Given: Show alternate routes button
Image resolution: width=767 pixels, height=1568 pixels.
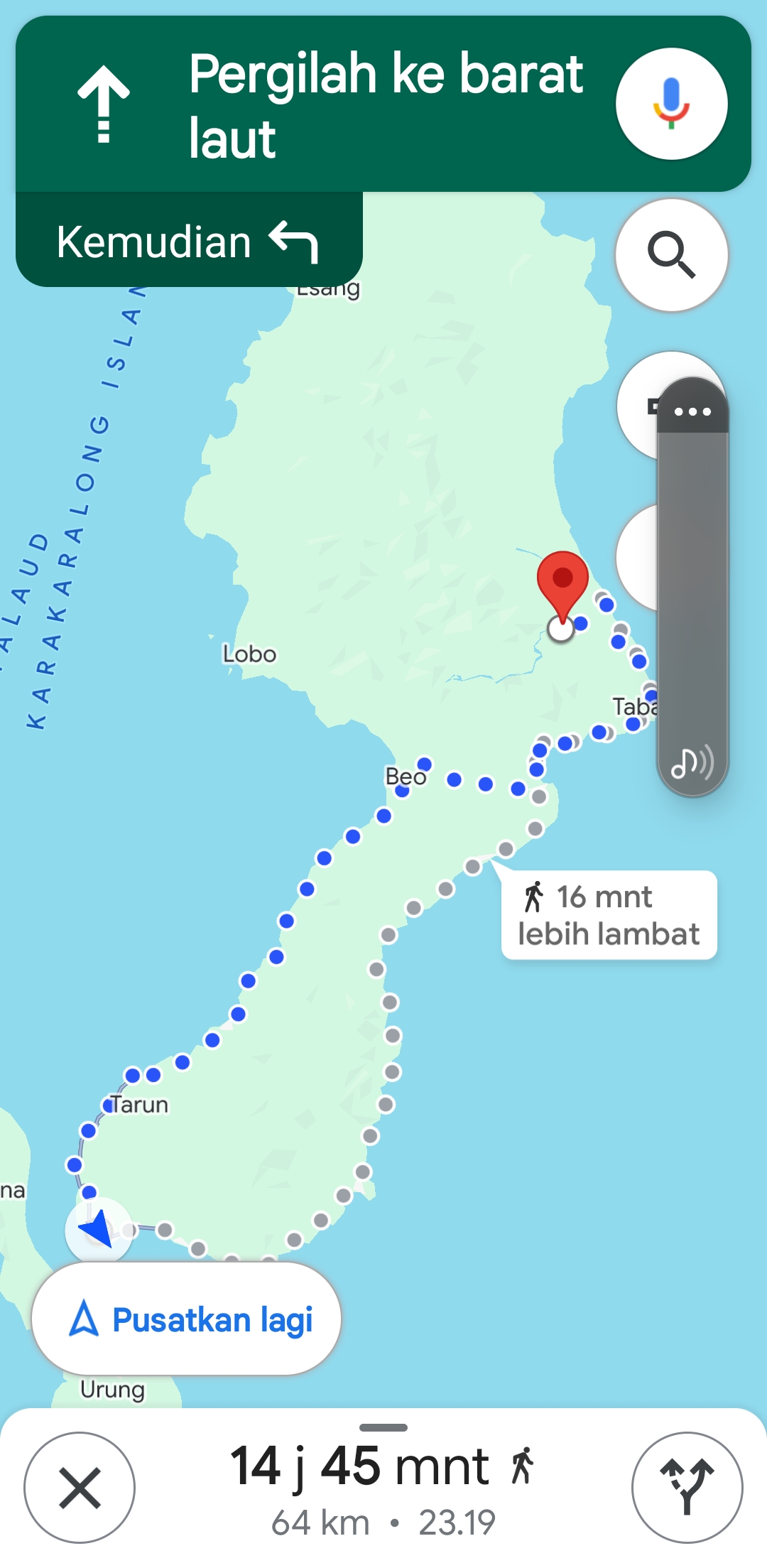Looking at the screenshot, I should coord(687,1488).
